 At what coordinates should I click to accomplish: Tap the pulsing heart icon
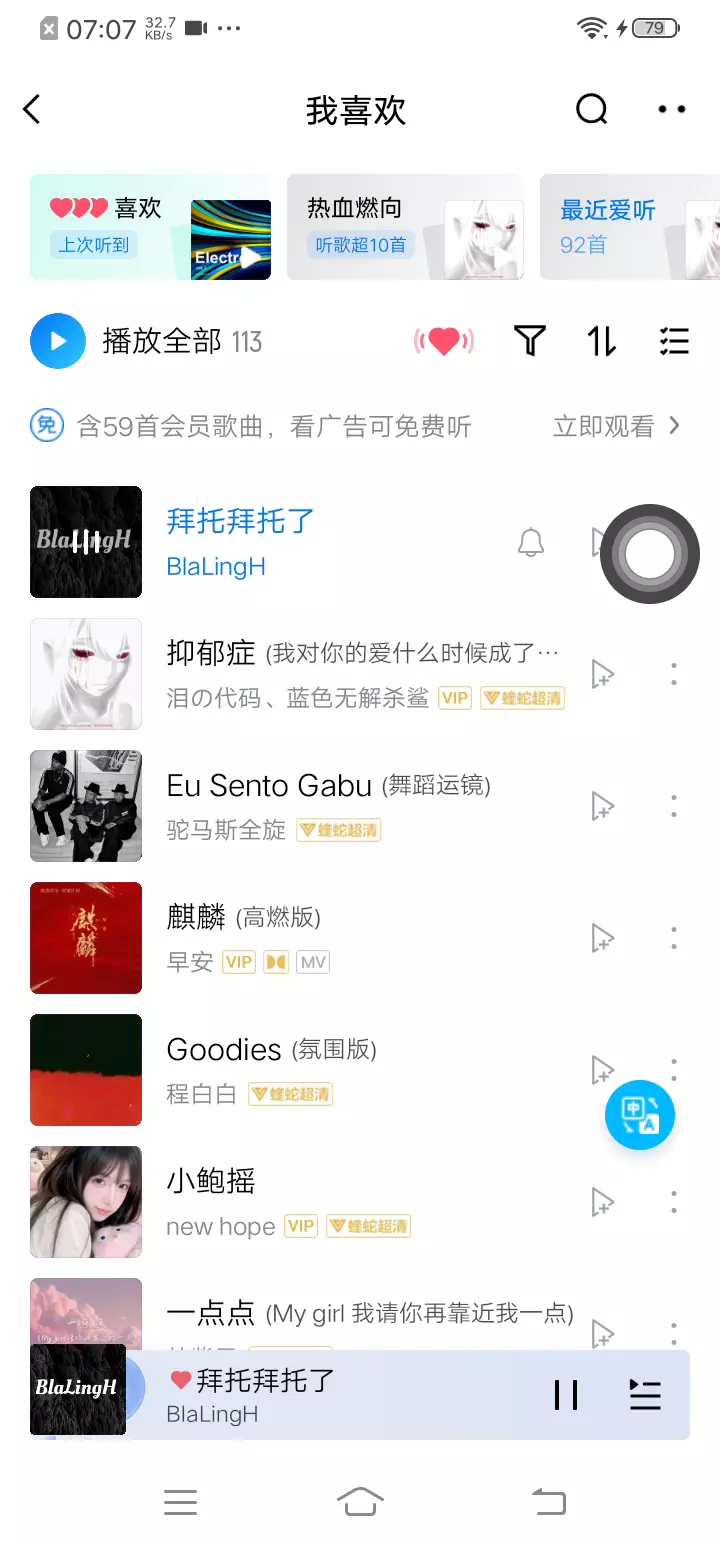(x=444, y=342)
